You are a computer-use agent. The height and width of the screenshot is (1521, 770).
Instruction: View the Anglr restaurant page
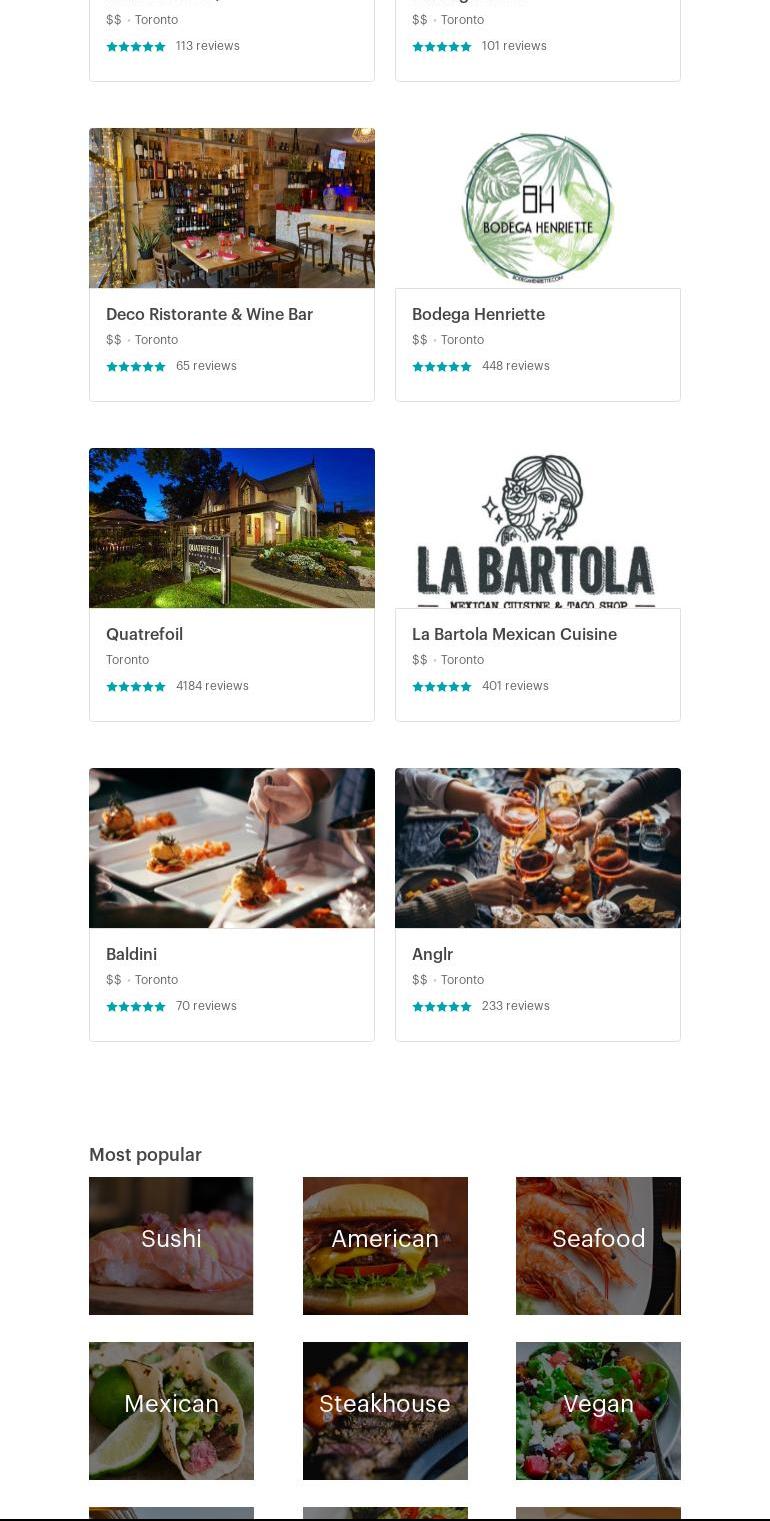pyautogui.click(x=432, y=954)
